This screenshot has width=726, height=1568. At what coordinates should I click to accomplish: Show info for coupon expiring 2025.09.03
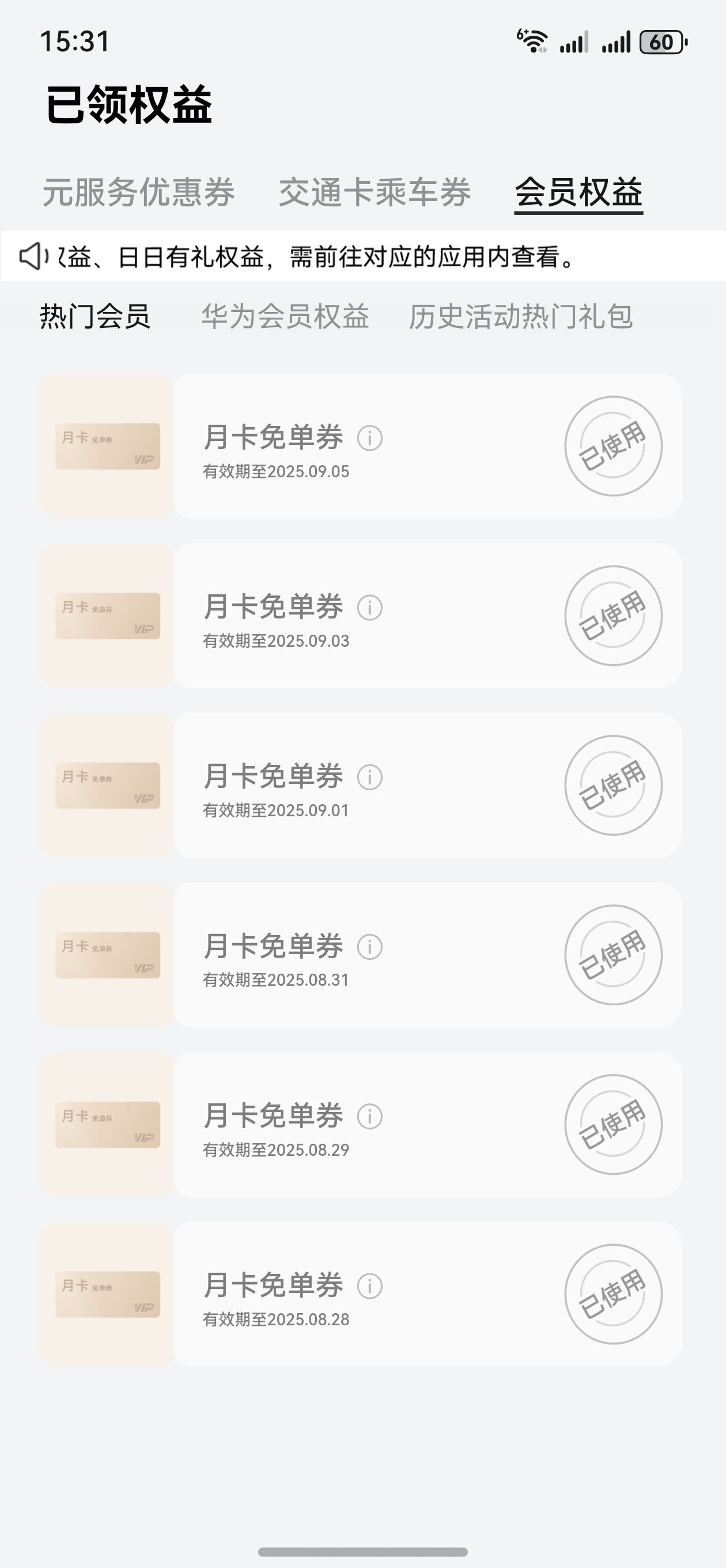pyautogui.click(x=369, y=608)
